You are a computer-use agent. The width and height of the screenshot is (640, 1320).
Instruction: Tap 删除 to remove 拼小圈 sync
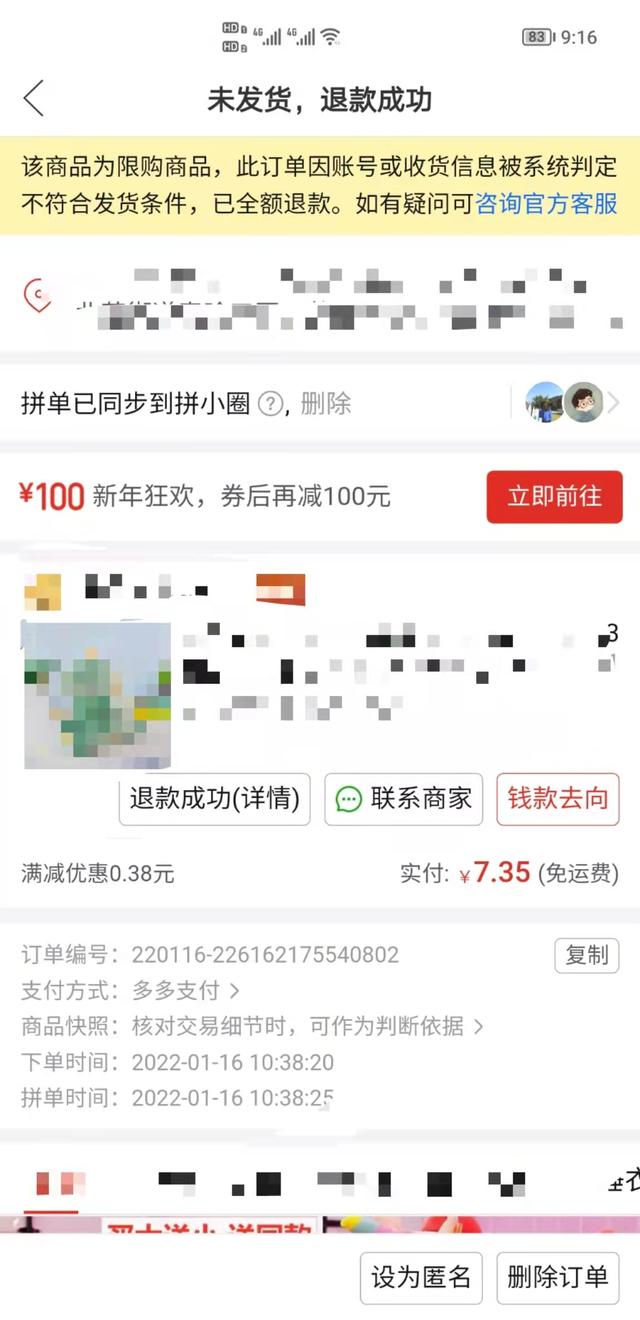point(325,404)
